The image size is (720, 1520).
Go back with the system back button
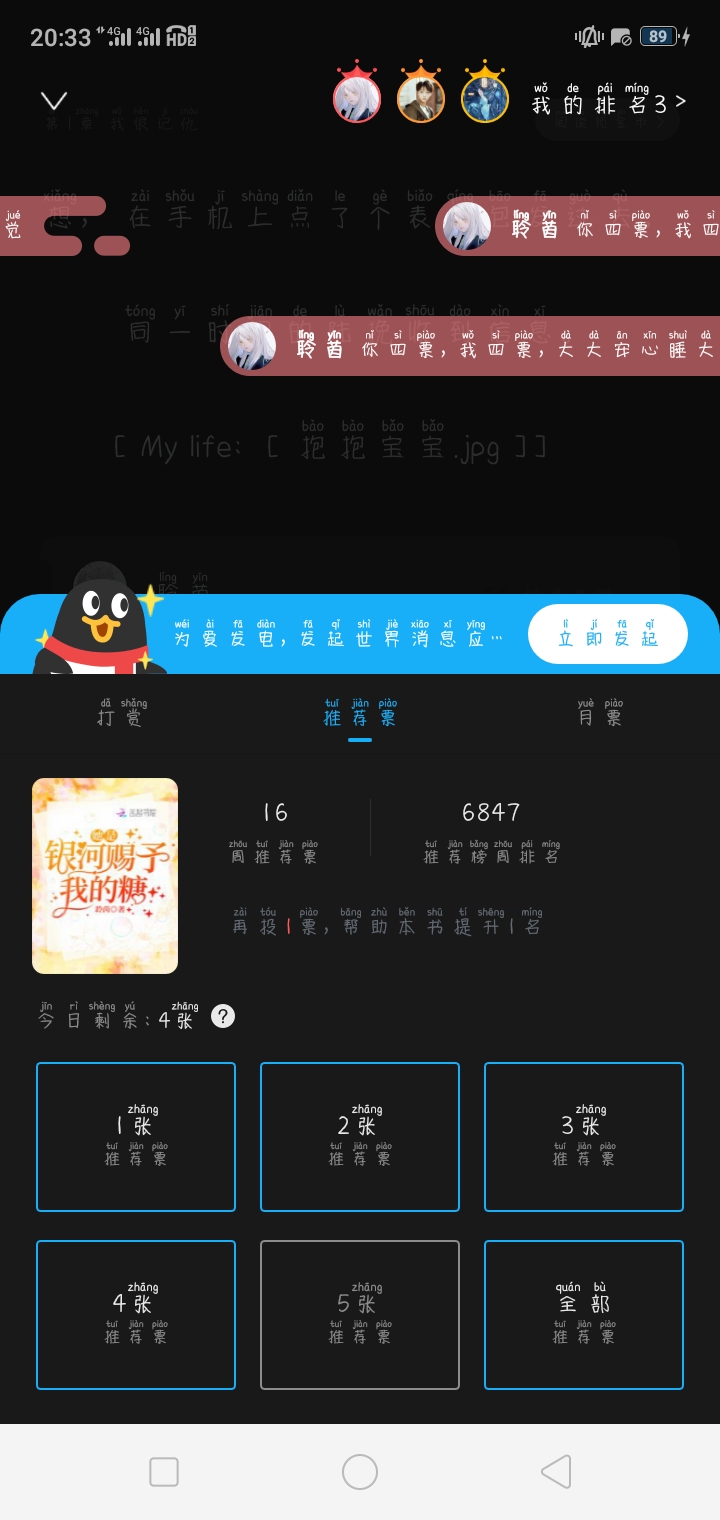556,1472
